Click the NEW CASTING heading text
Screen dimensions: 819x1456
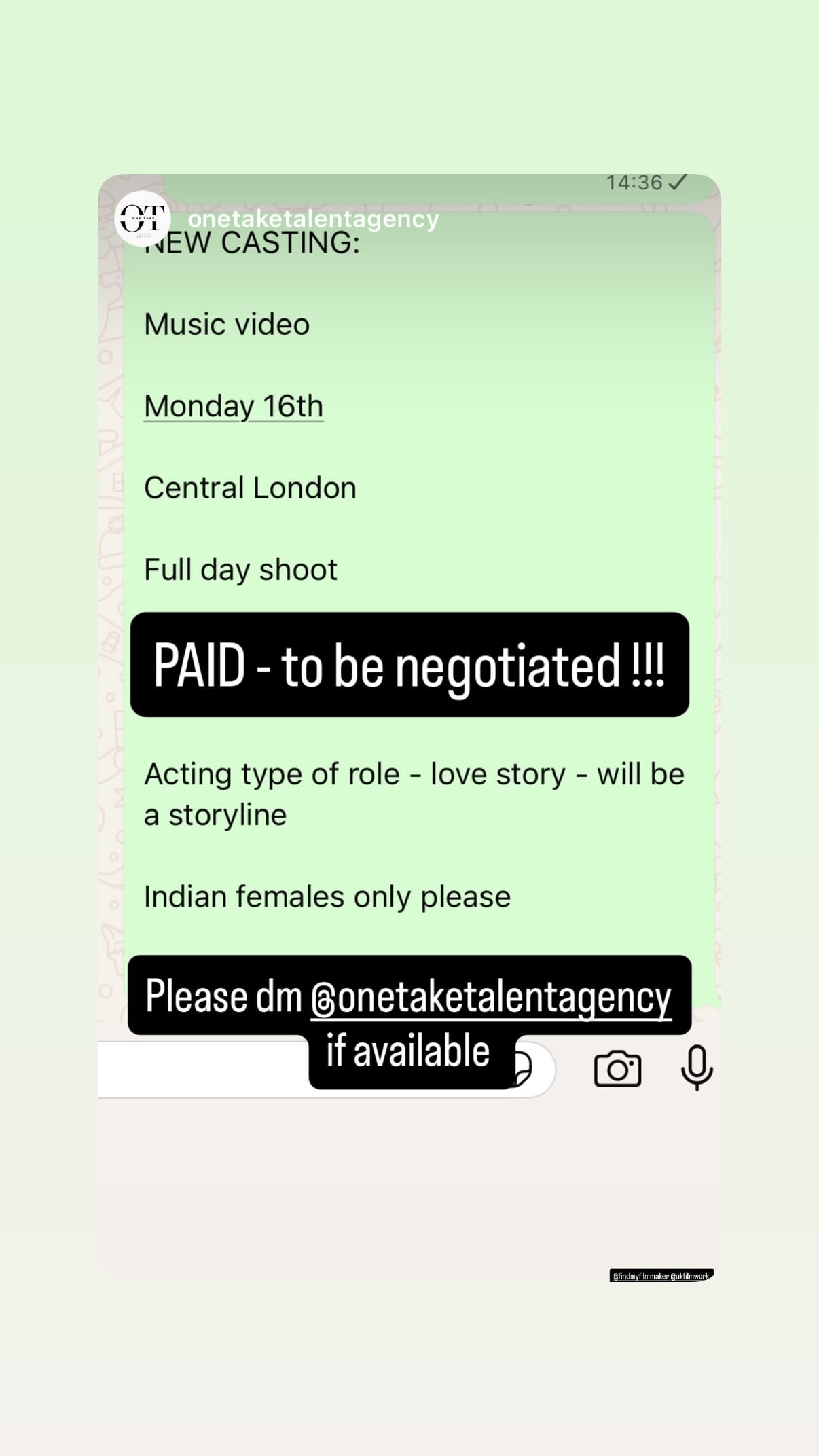tap(251, 242)
